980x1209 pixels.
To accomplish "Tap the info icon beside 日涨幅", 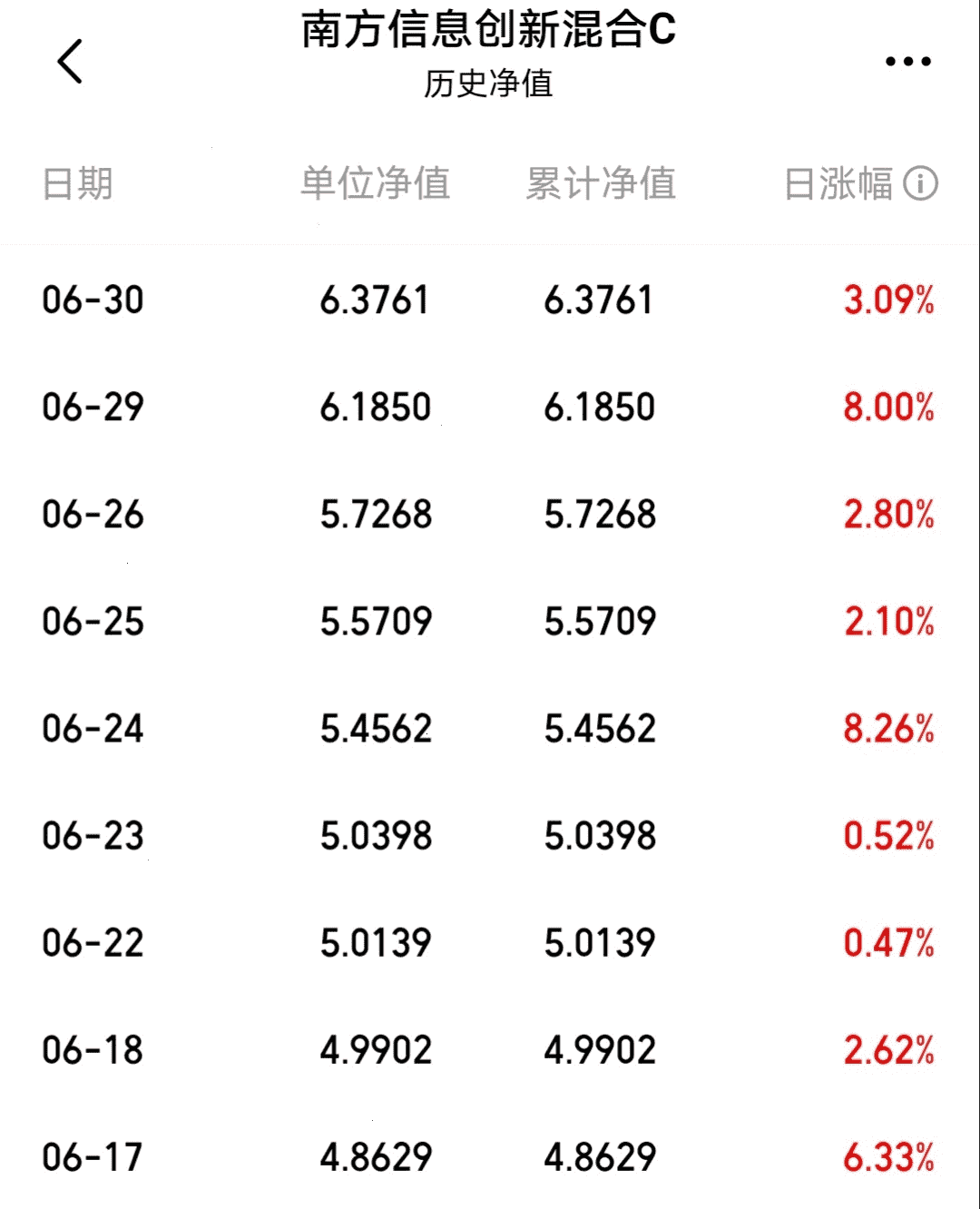I will 920,183.
